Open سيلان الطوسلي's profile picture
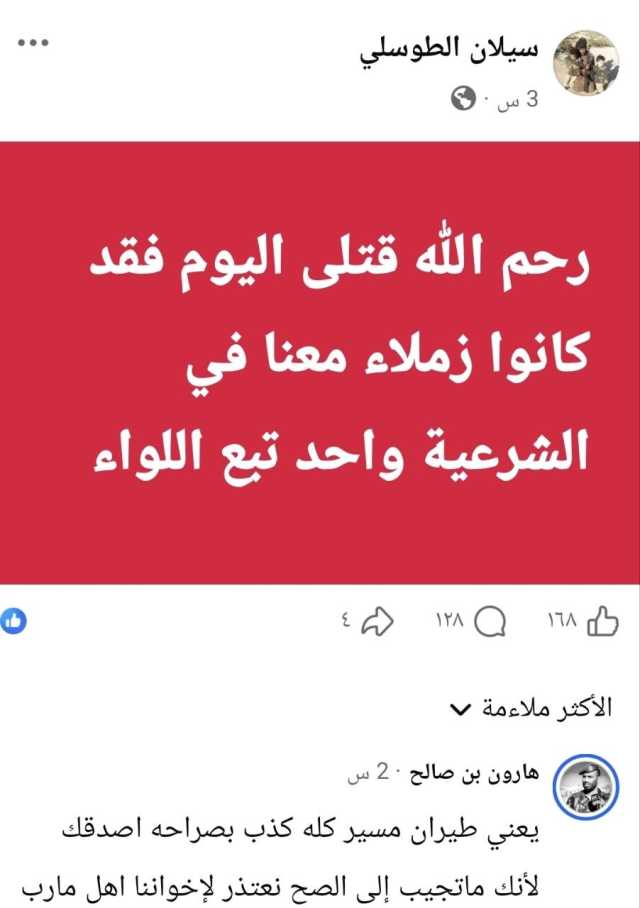 587,62
